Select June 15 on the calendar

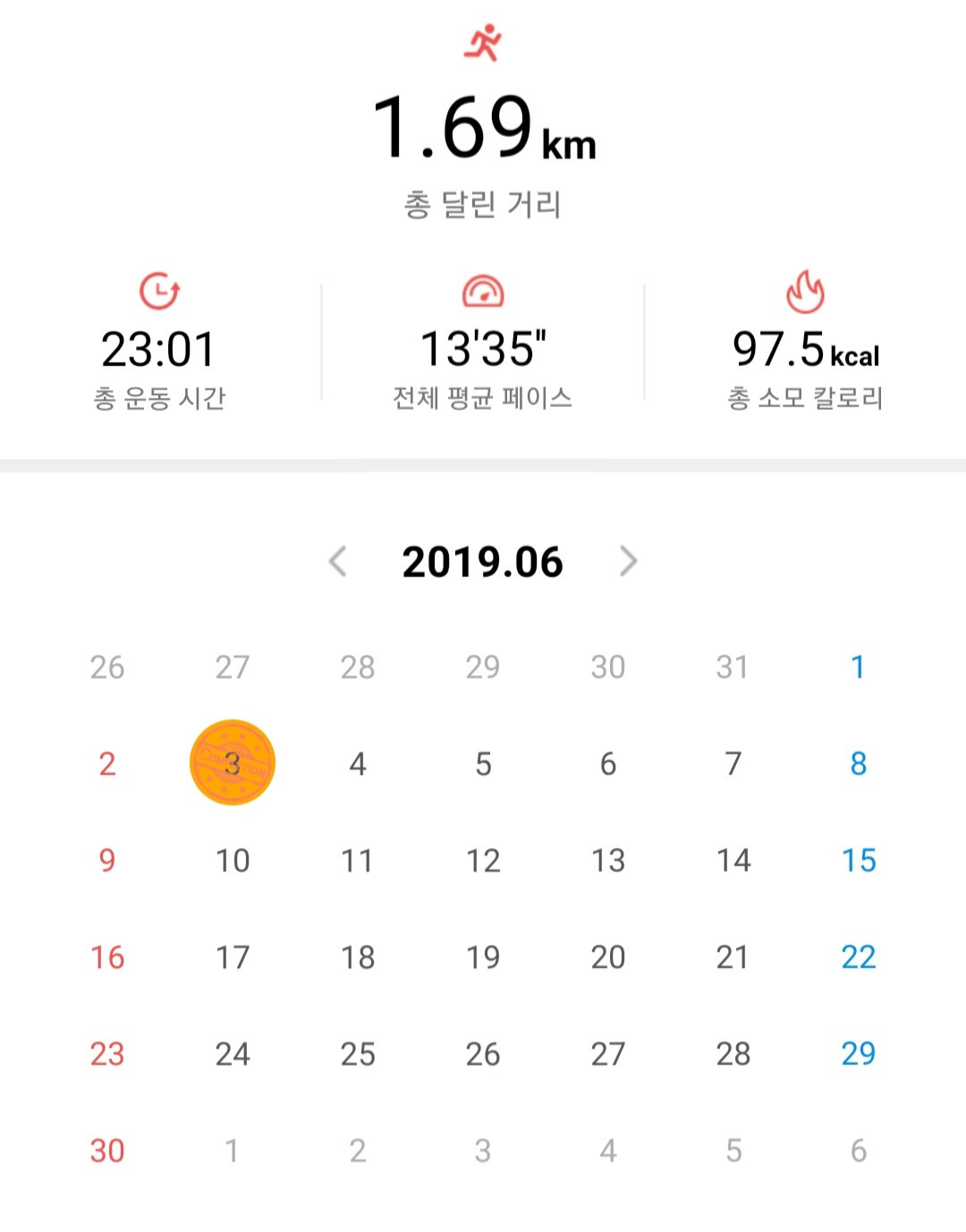[x=858, y=861]
